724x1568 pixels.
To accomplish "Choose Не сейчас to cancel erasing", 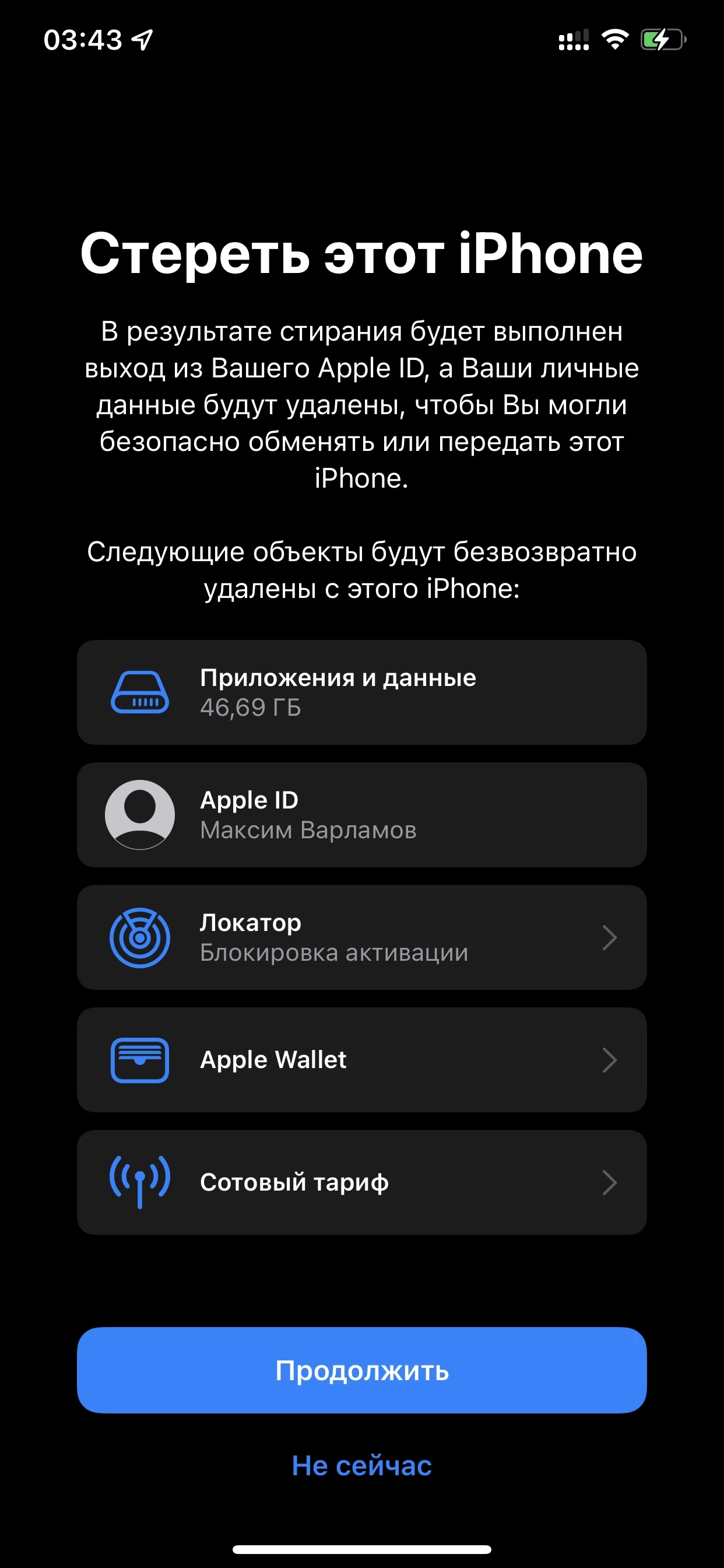I will click(x=361, y=1466).
